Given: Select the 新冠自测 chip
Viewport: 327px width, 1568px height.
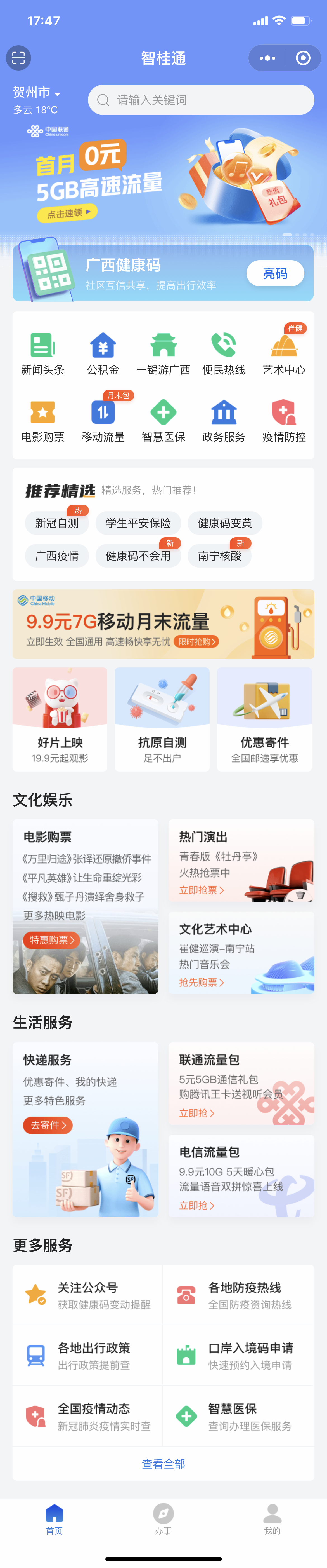Looking at the screenshot, I should 57,523.
